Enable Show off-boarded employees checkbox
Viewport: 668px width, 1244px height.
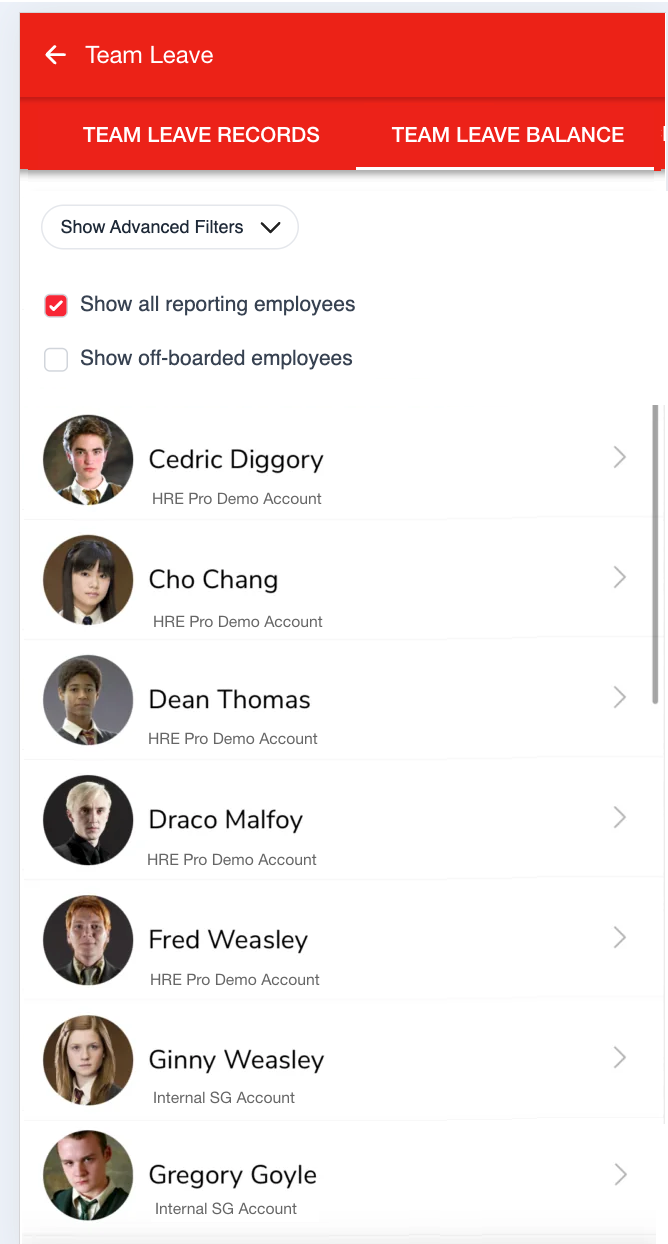pyautogui.click(x=56, y=359)
